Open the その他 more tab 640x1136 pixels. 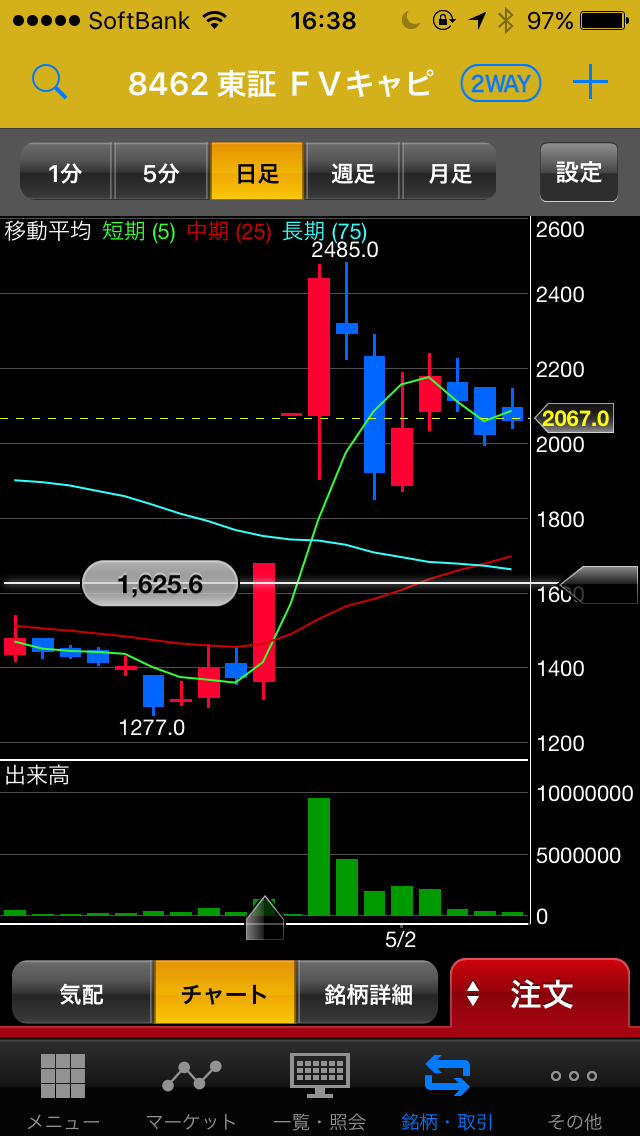575,1090
